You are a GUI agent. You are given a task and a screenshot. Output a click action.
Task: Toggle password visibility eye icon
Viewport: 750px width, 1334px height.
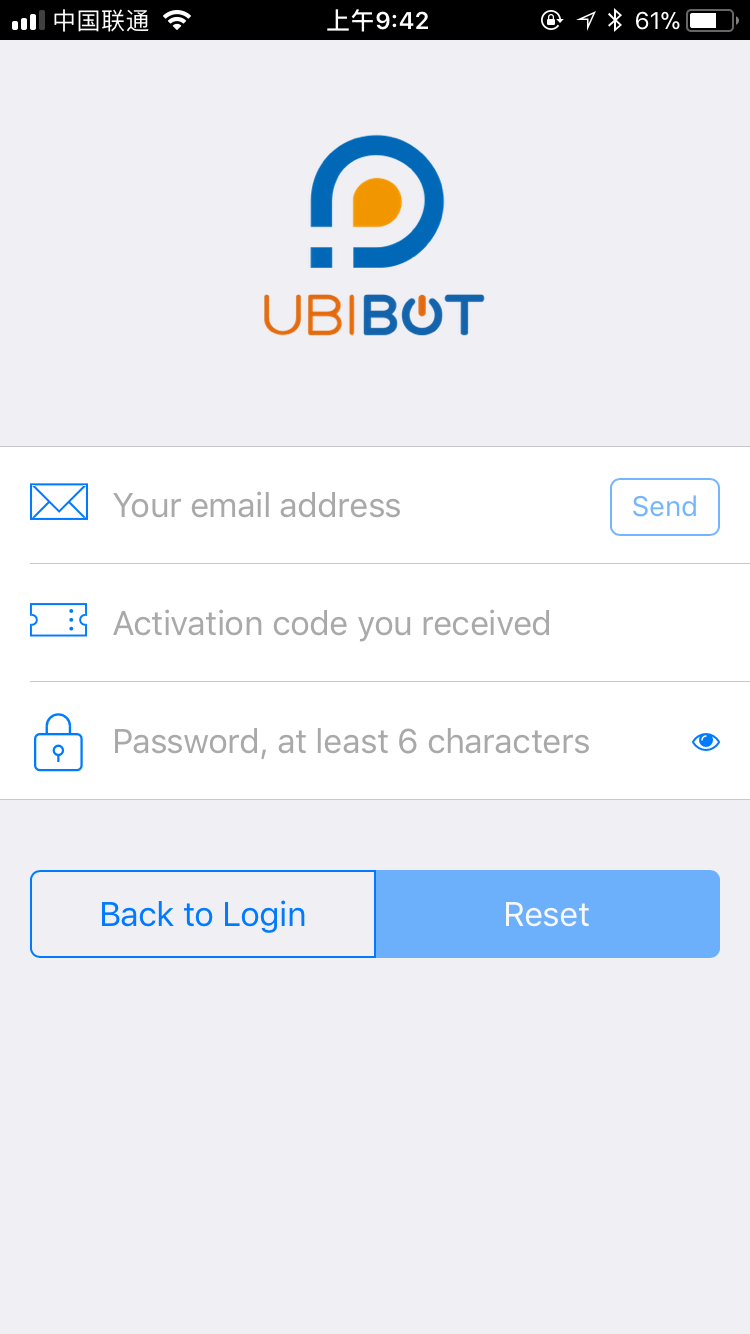[706, 742]
